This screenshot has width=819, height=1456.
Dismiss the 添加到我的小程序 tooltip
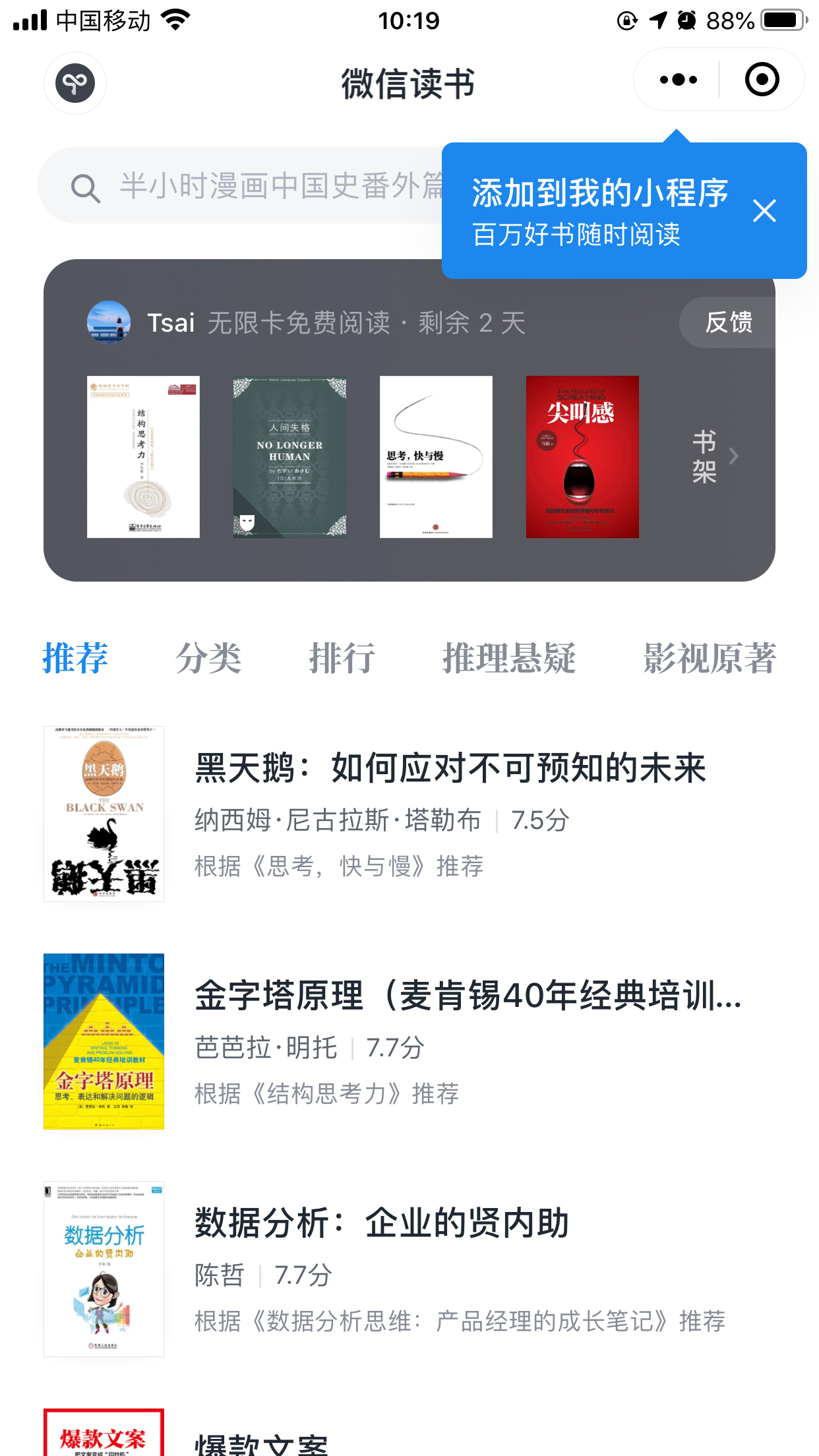[764, 211]
